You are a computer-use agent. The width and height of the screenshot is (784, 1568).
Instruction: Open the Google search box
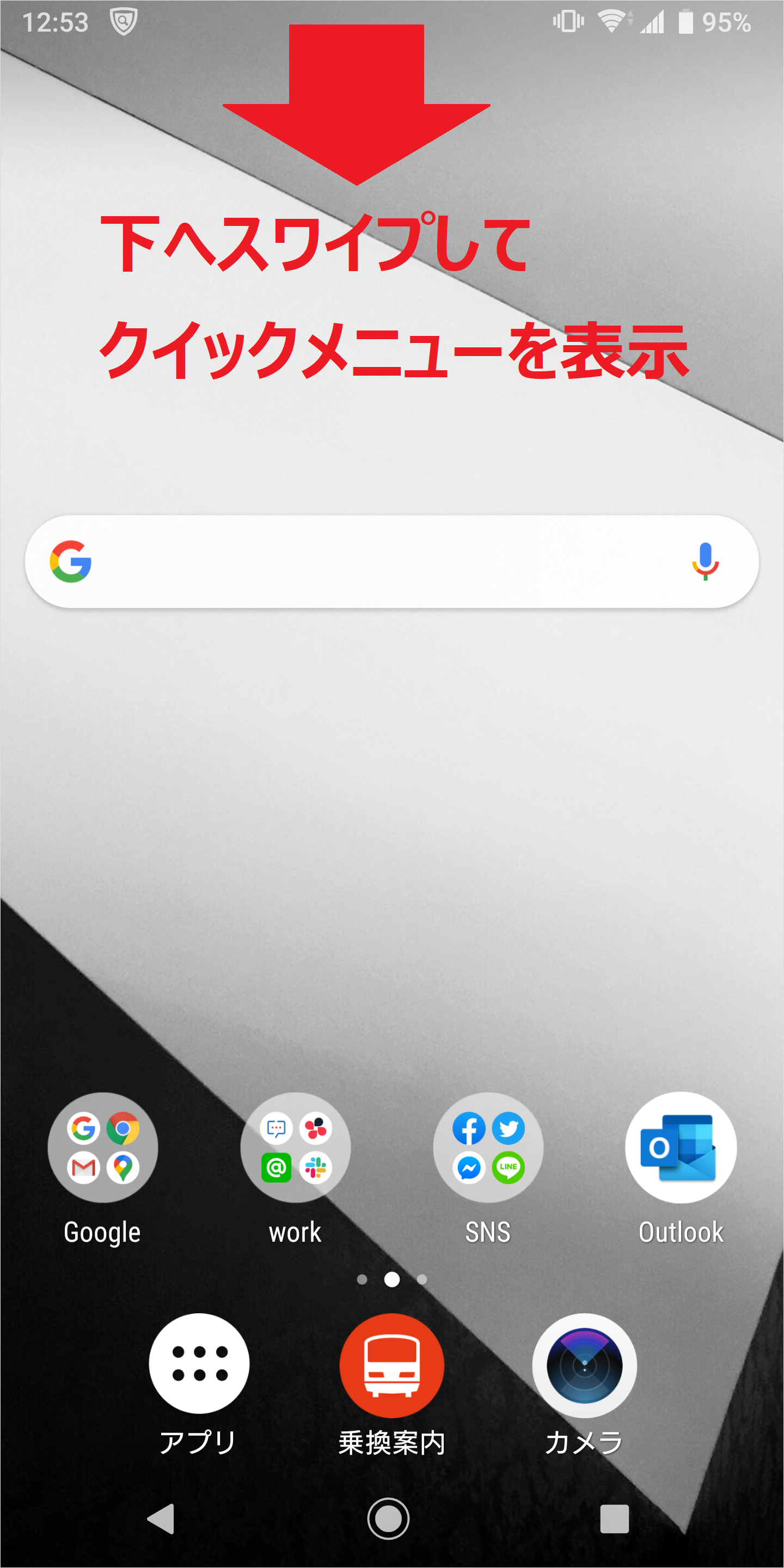390,561
